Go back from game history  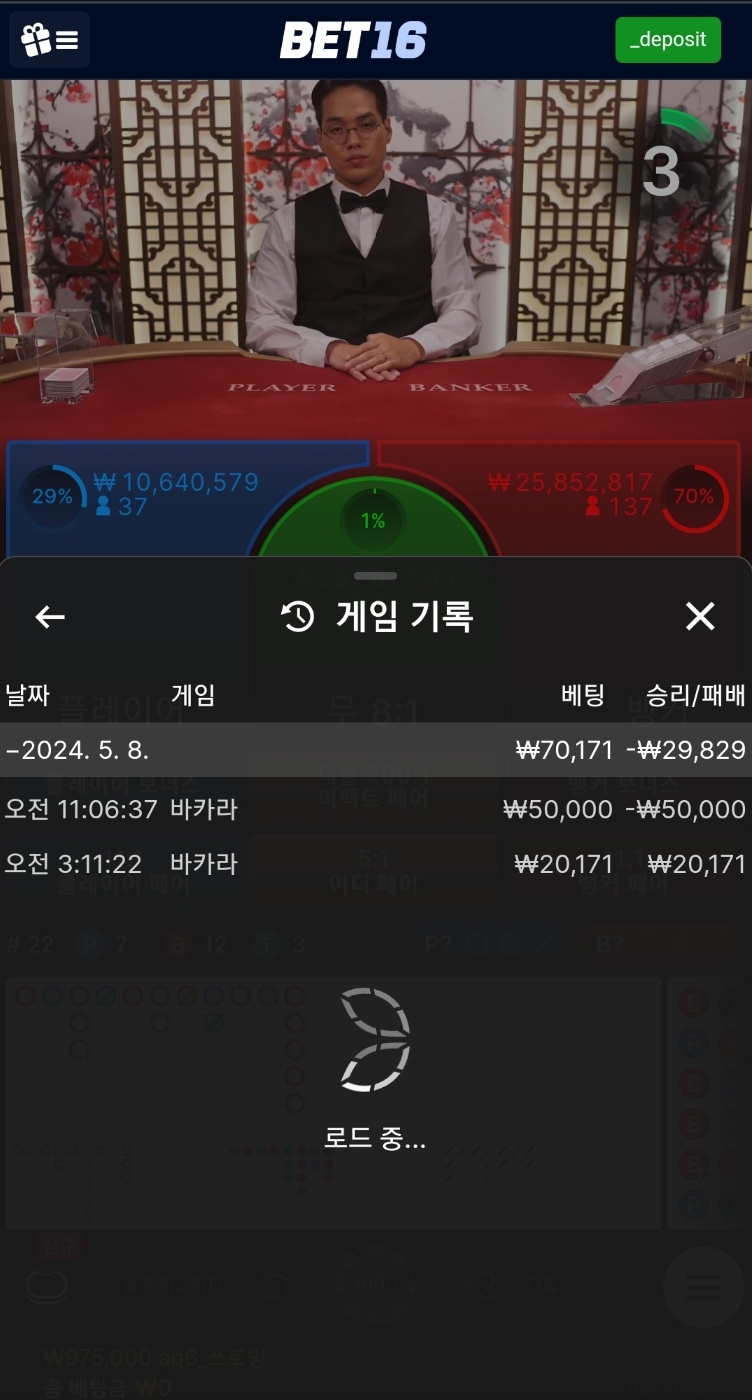point(50,617)
